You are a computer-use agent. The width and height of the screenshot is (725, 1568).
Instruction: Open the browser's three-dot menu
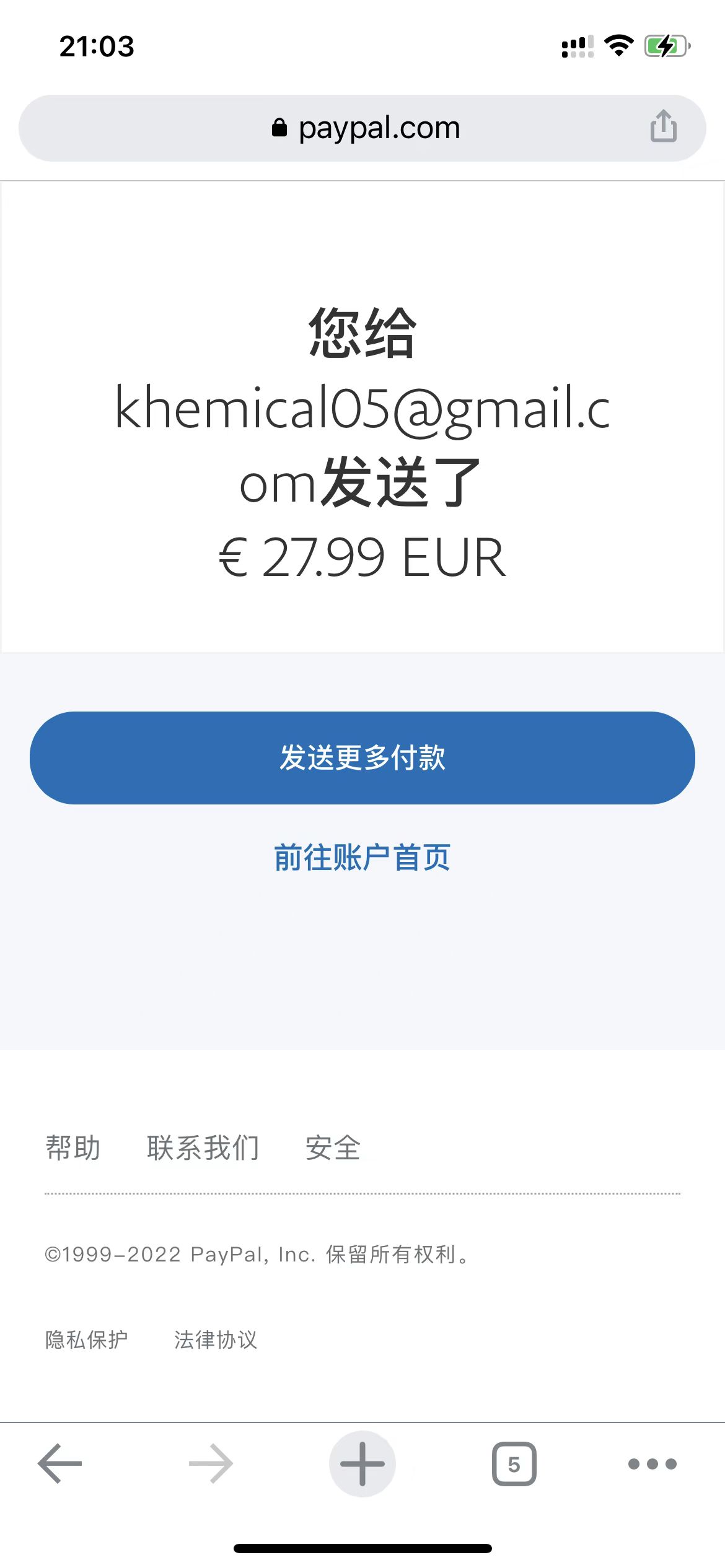tap(652, 1463)
